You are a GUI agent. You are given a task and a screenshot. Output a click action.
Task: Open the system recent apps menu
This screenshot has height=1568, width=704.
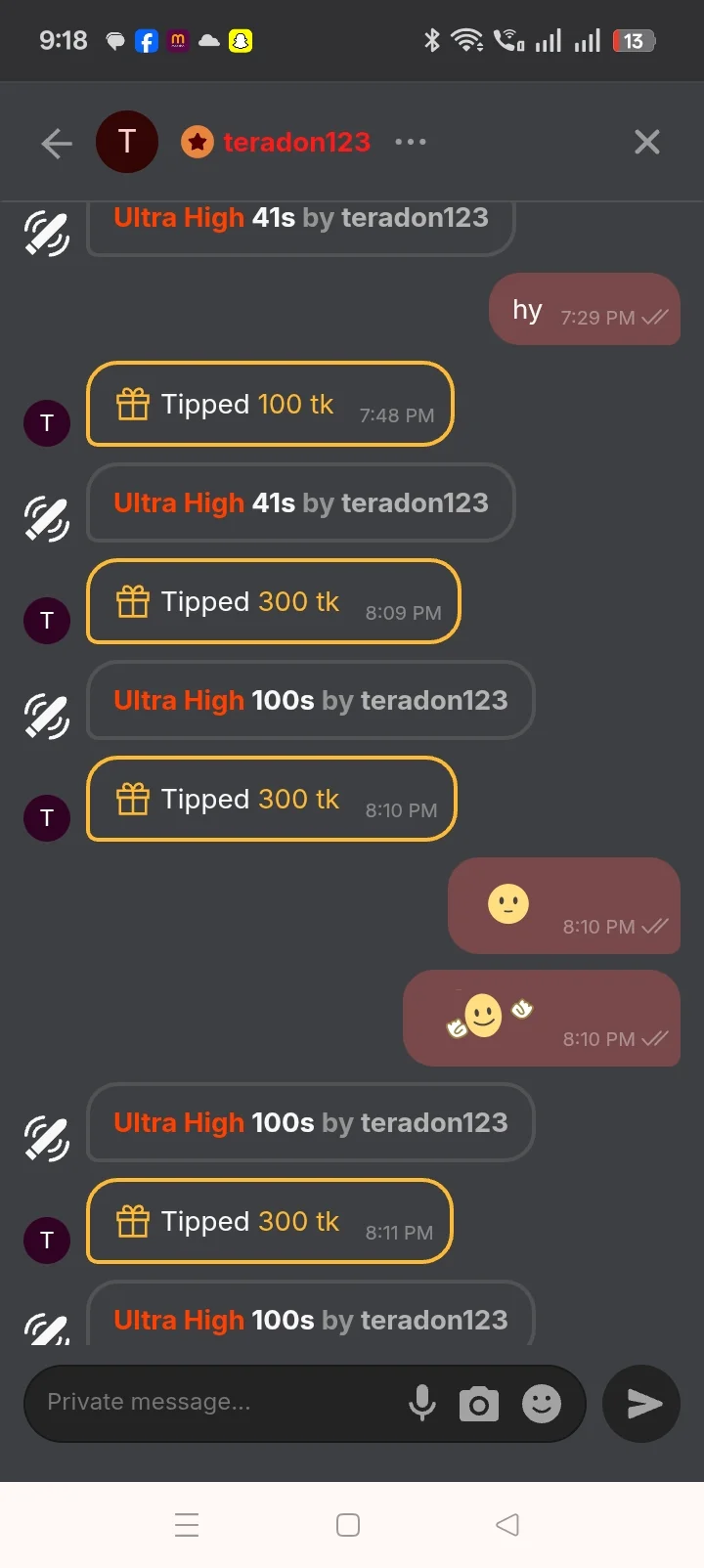[x=187, y=1525]
